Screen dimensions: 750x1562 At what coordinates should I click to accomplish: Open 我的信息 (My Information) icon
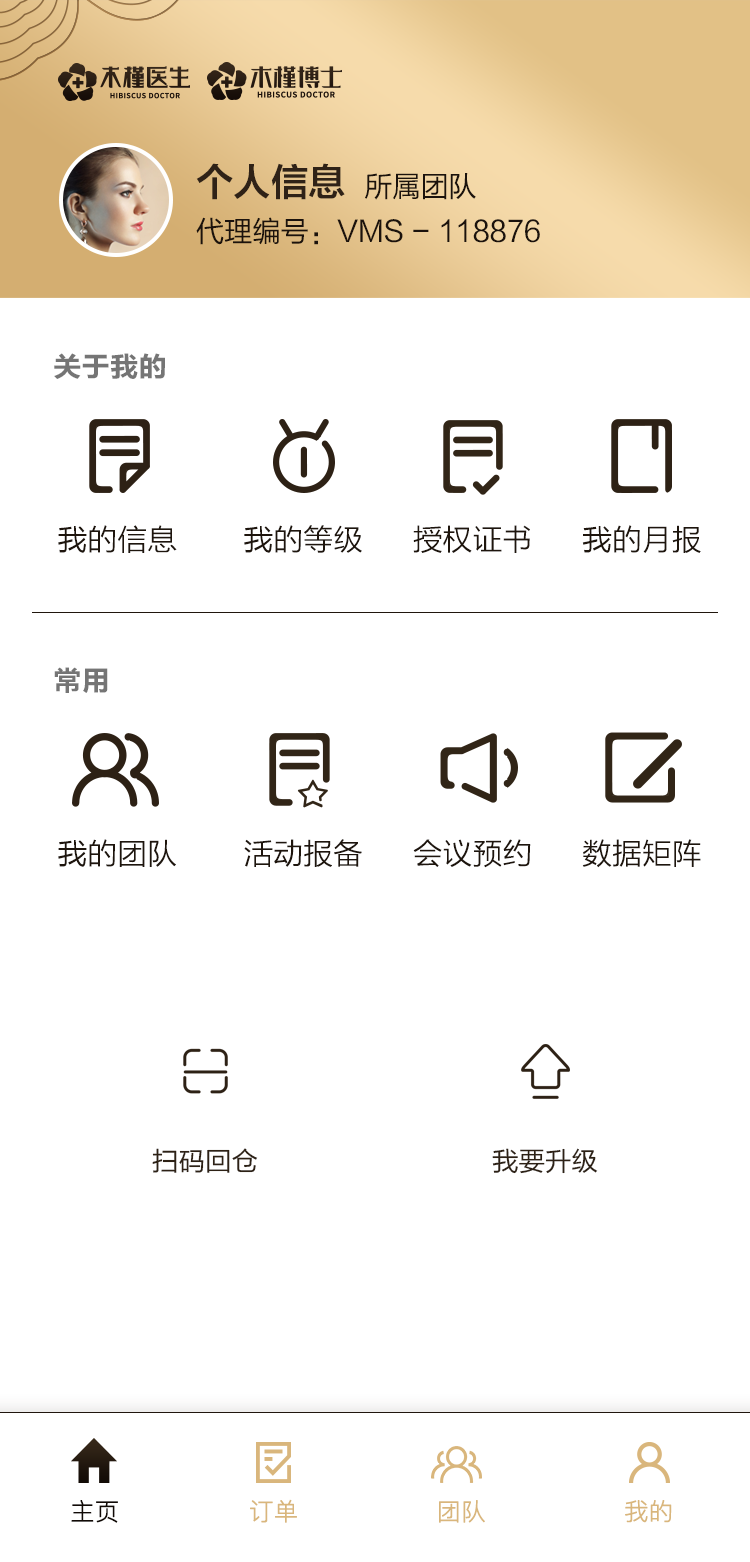[117, 458]
